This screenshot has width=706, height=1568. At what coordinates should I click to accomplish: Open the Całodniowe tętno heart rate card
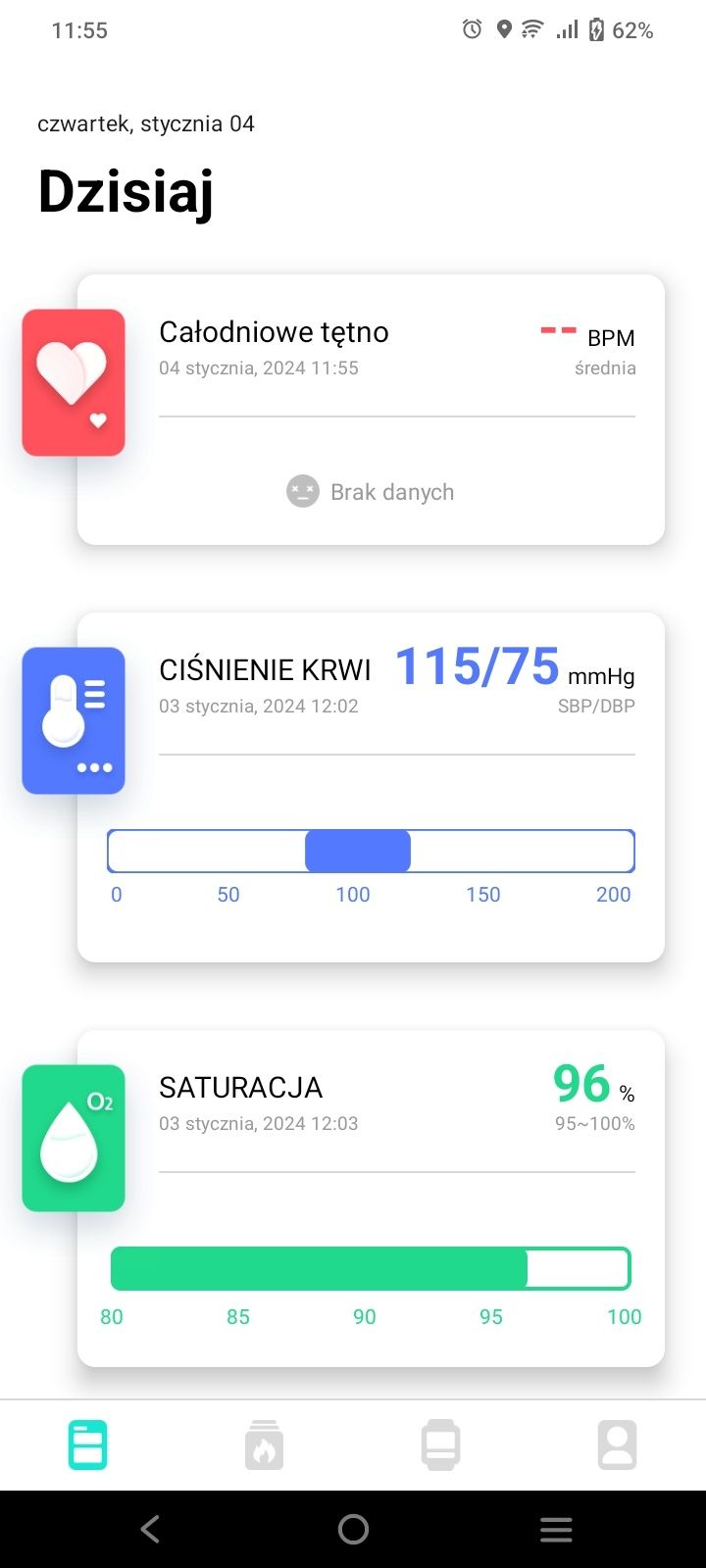(371, 410)
